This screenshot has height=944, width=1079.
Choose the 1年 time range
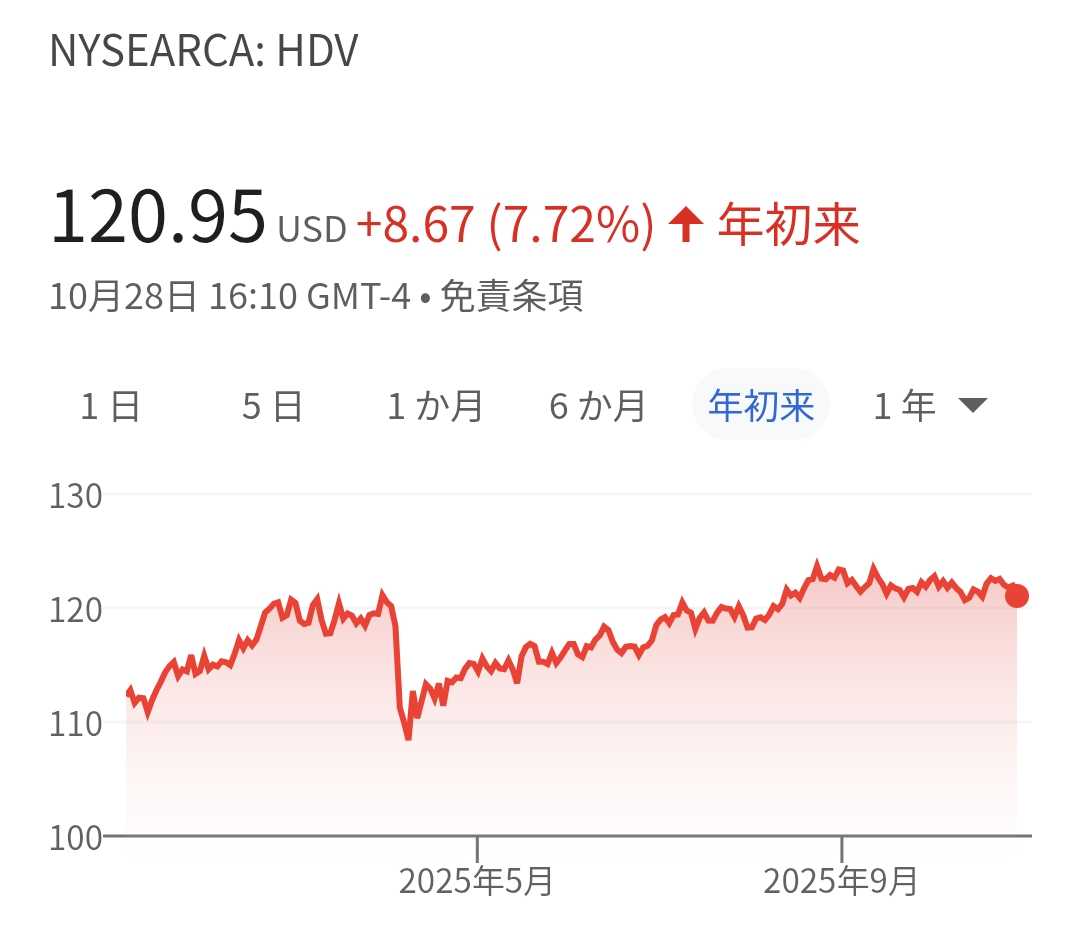(x=904, y=406)
